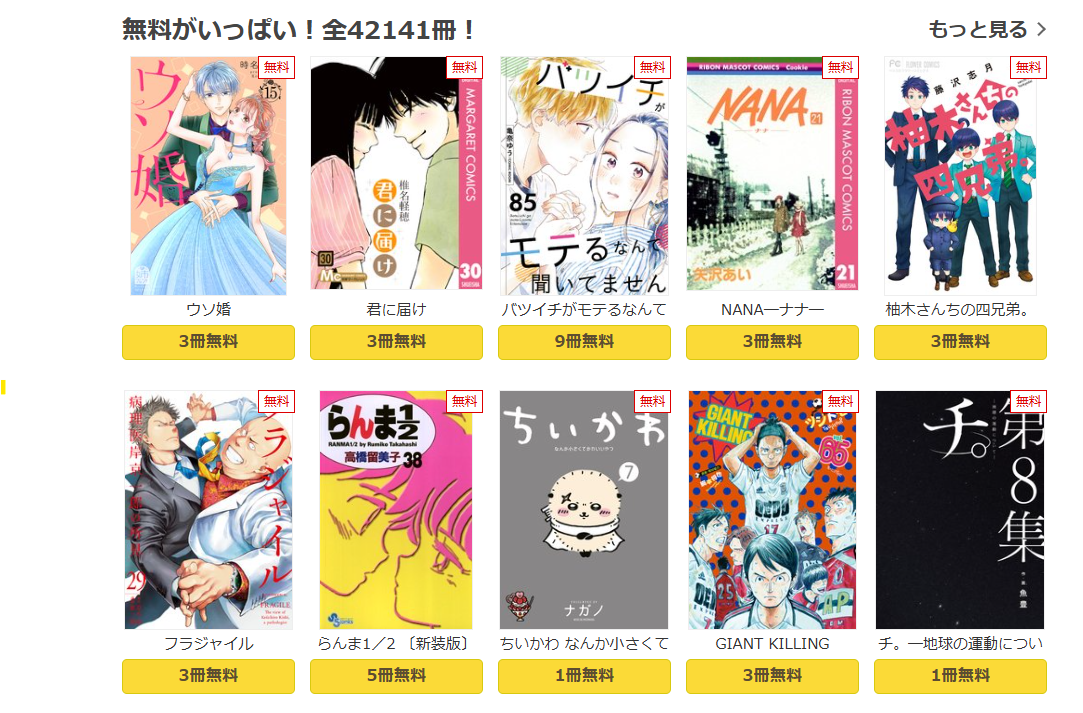Tap 3冊無料 button under フラジャイル
This screenshot has width=1083, height=713.
point(208,676)
